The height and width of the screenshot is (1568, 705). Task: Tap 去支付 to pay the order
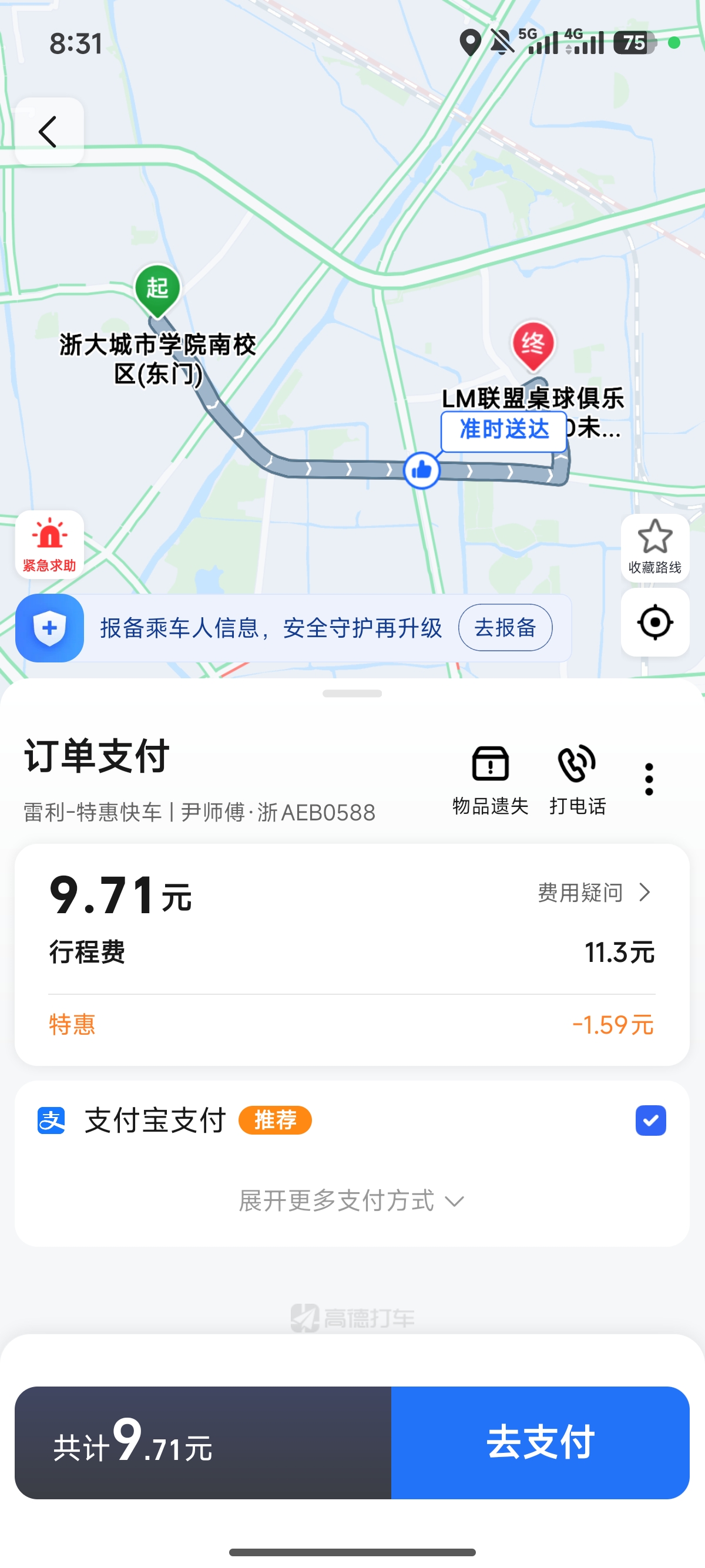[540, 1442]
